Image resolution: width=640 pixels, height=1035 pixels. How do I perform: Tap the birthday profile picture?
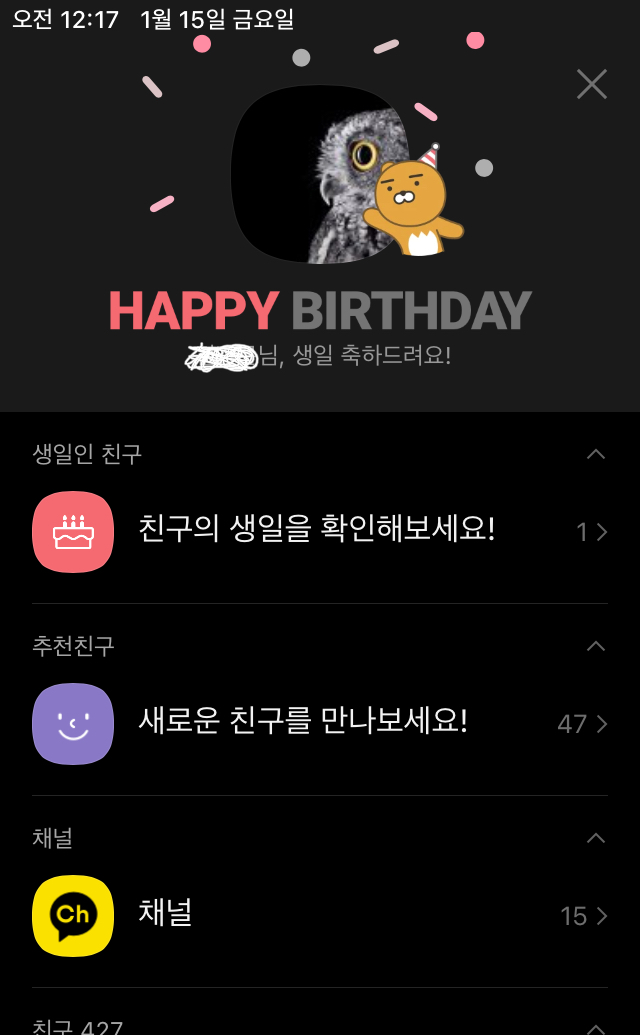tap(320, 175)
